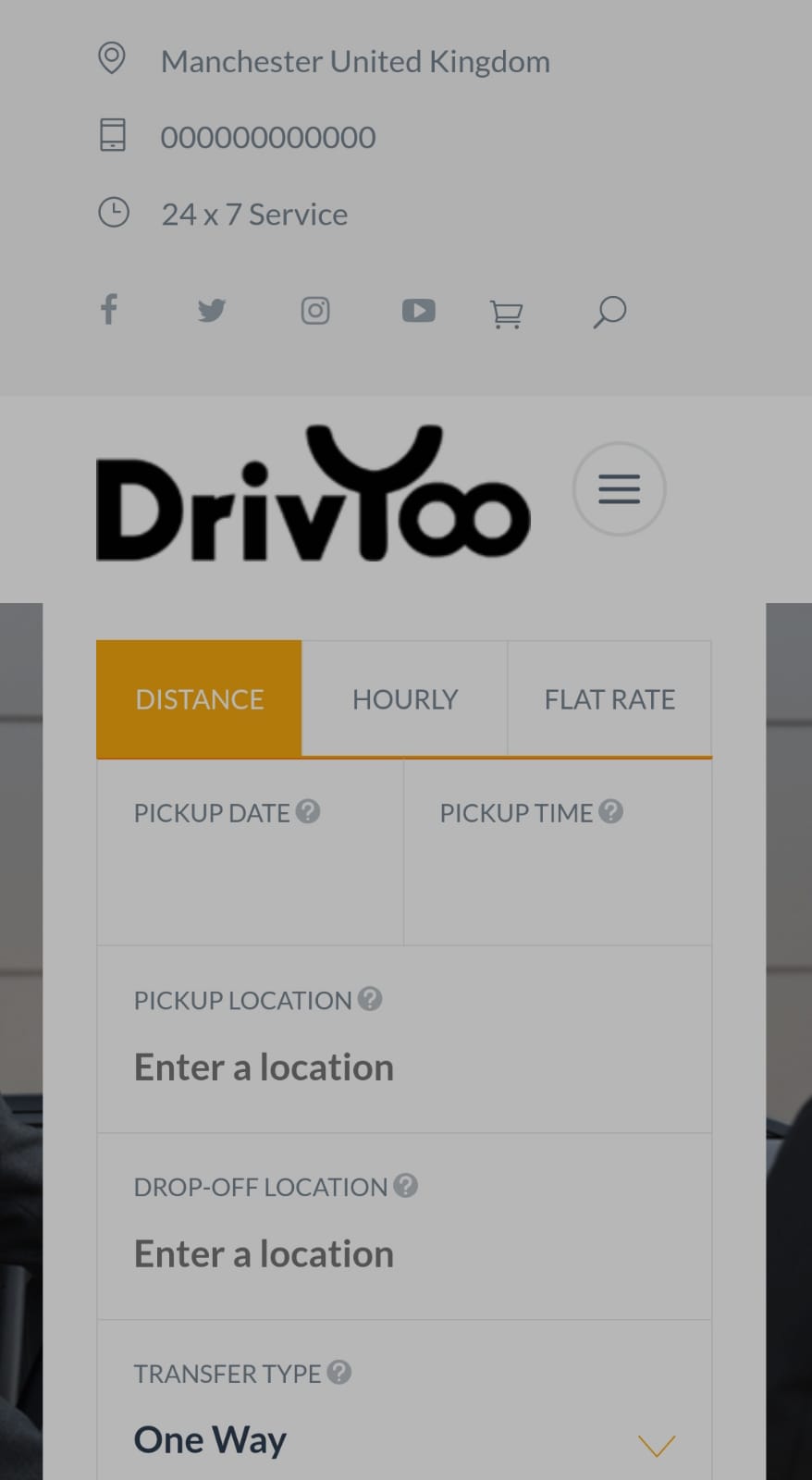Open the shopping cart
The height and width of the screenshot is (1480, 812).
pos(506,314)
